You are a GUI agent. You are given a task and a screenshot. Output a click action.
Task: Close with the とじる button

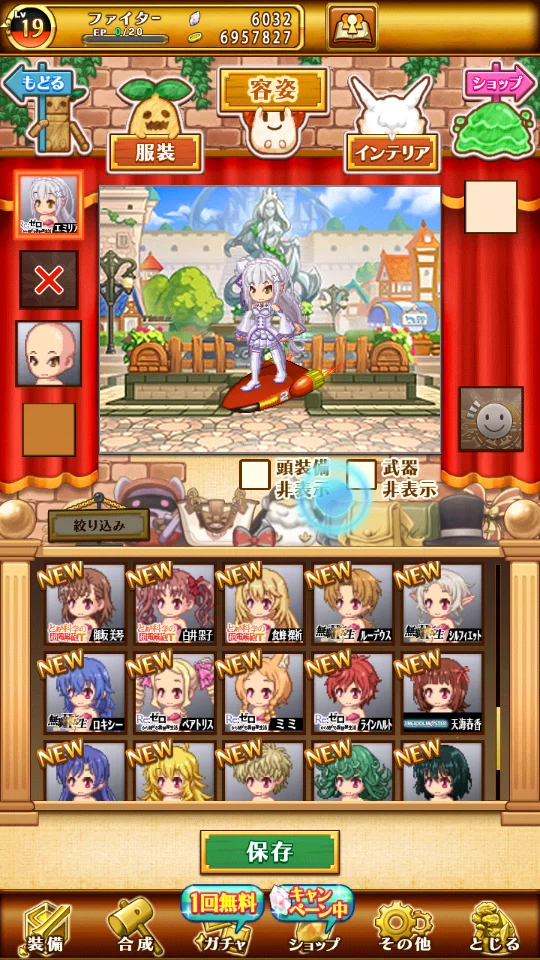tap(495, 928)
